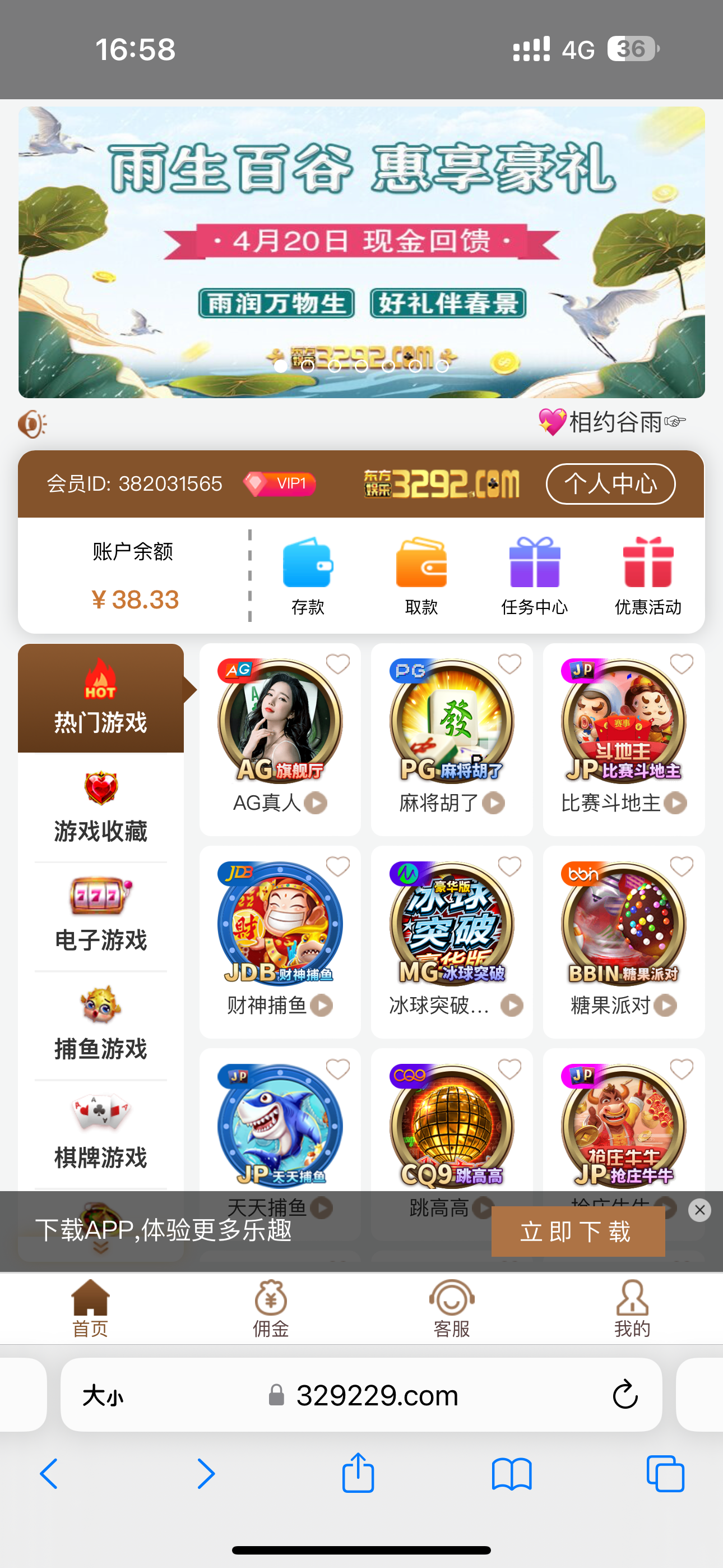Choose 捕鱼游戏 category
The width and height of the screenshot is (723, 1568).
(100, 1025)
